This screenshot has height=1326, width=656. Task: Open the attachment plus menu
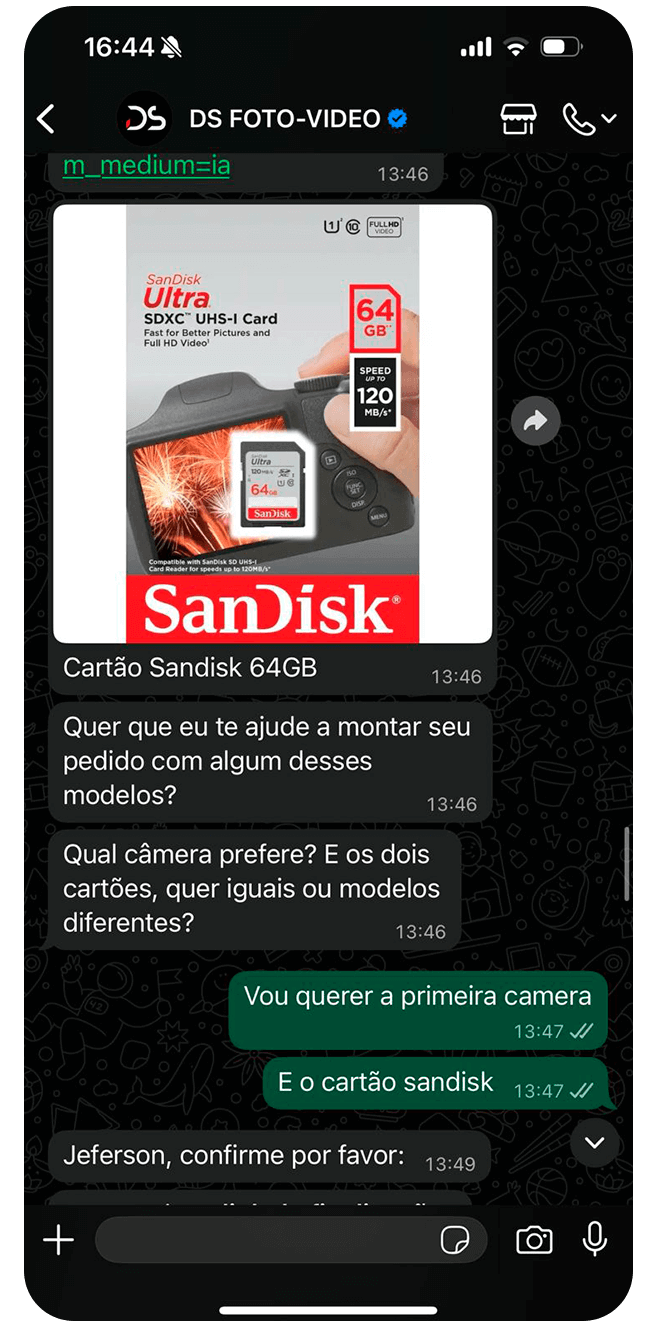[58, 1241]
